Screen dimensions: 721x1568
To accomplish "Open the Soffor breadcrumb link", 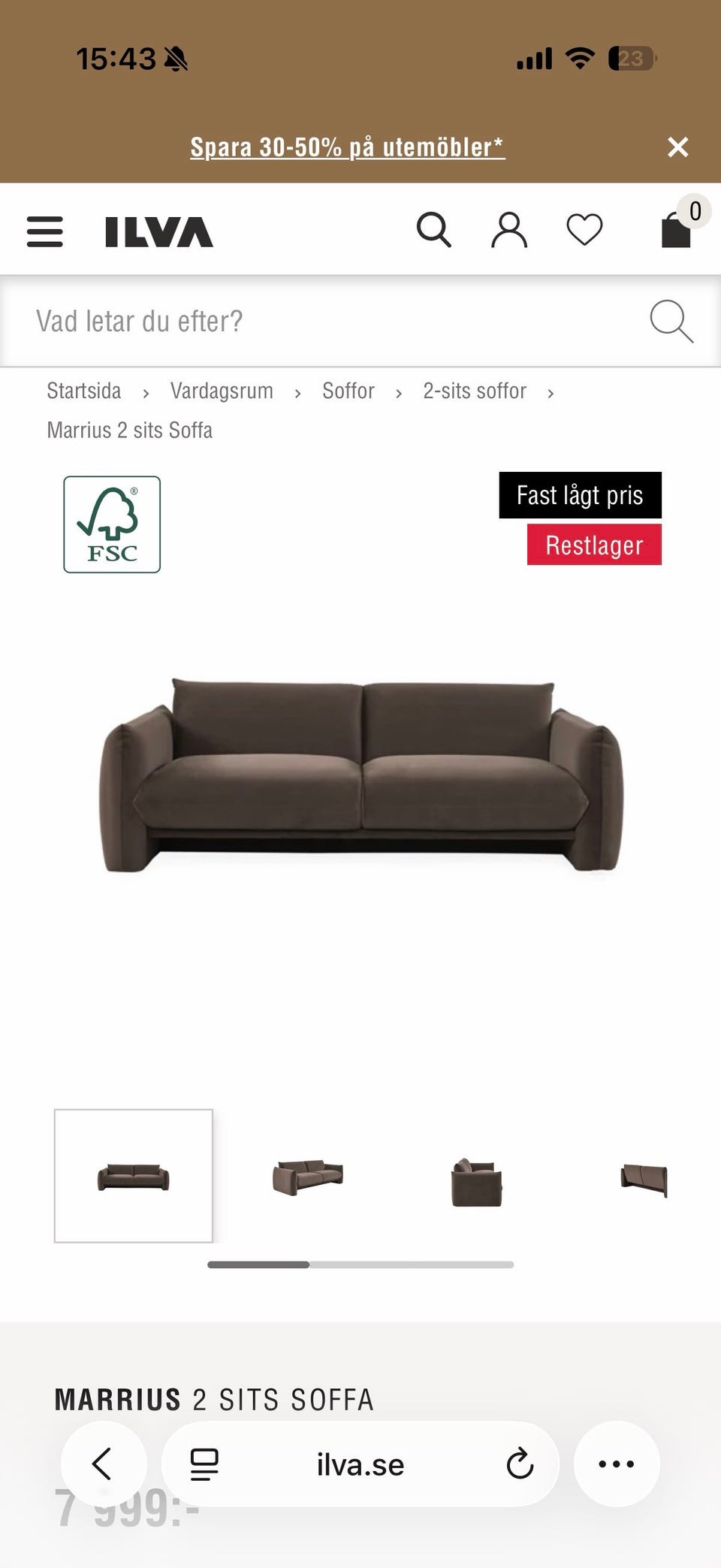I will pos(348,391).
